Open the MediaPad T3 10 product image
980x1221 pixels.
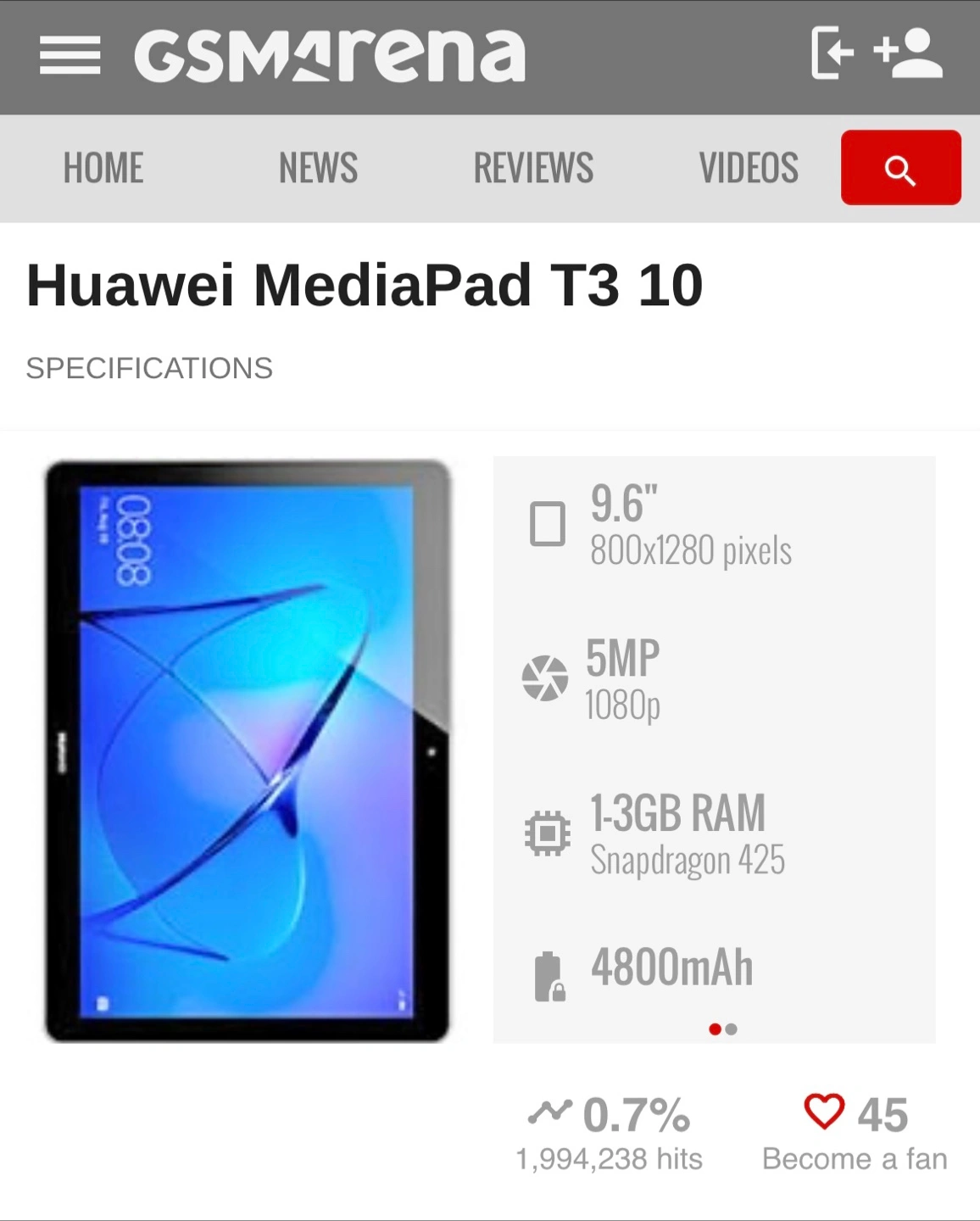coord(247,751)
